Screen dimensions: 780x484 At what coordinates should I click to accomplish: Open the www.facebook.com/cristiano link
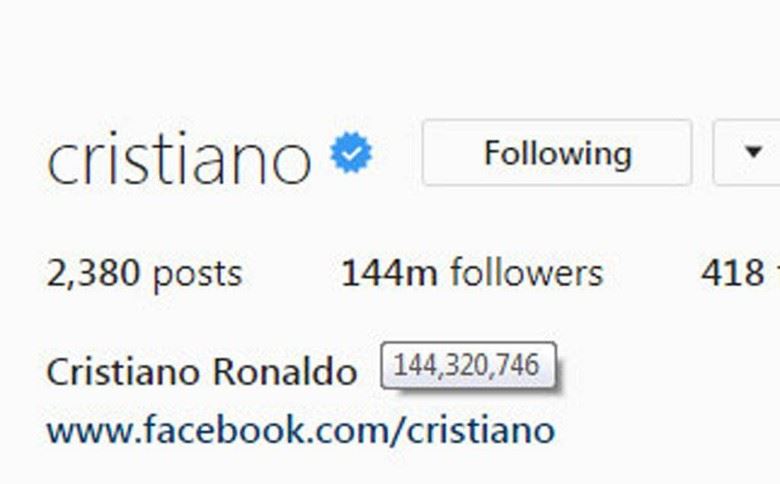tap(300, 430)
